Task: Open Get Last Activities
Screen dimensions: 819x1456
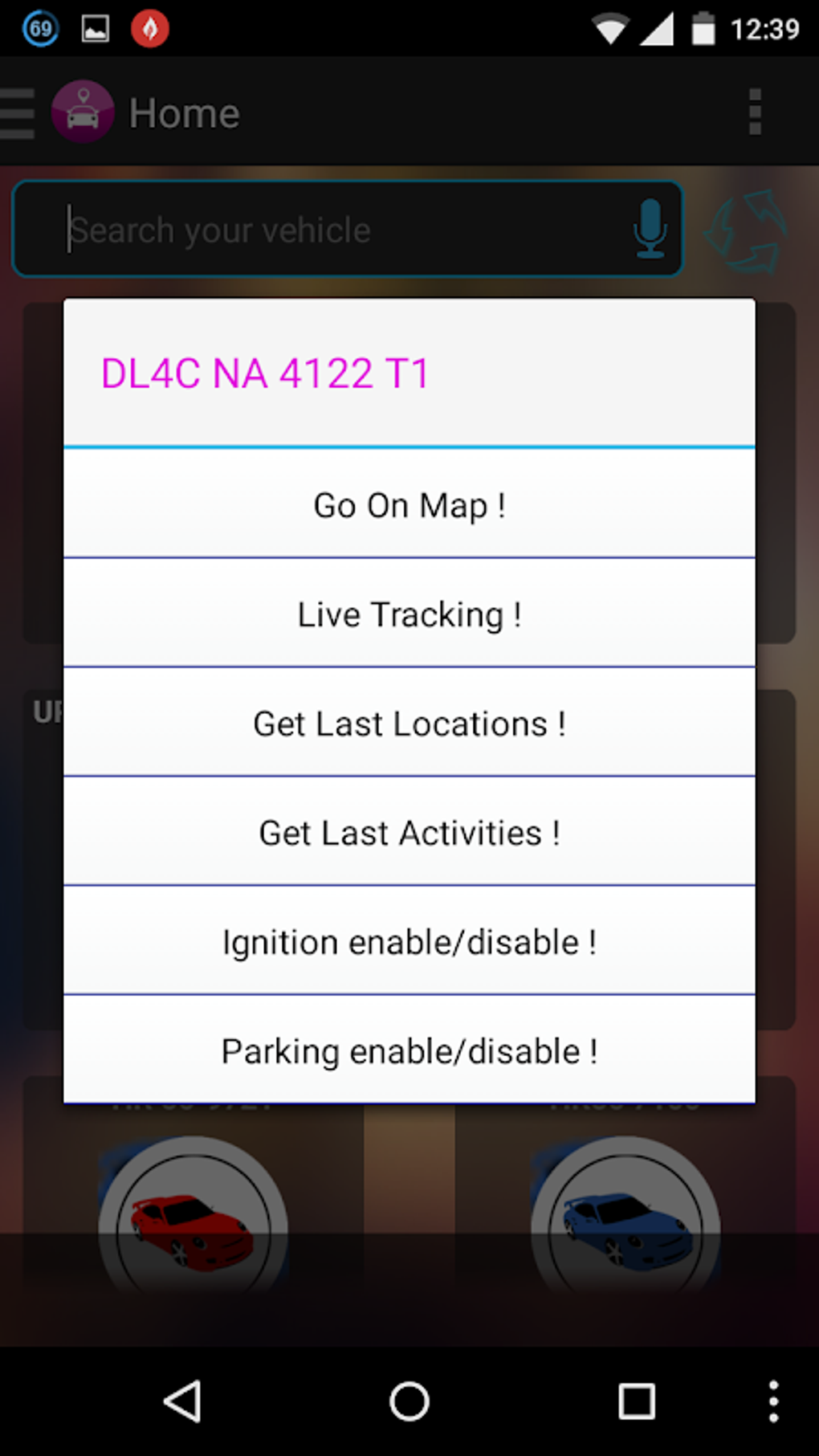Action: click(x=409, y=833)
